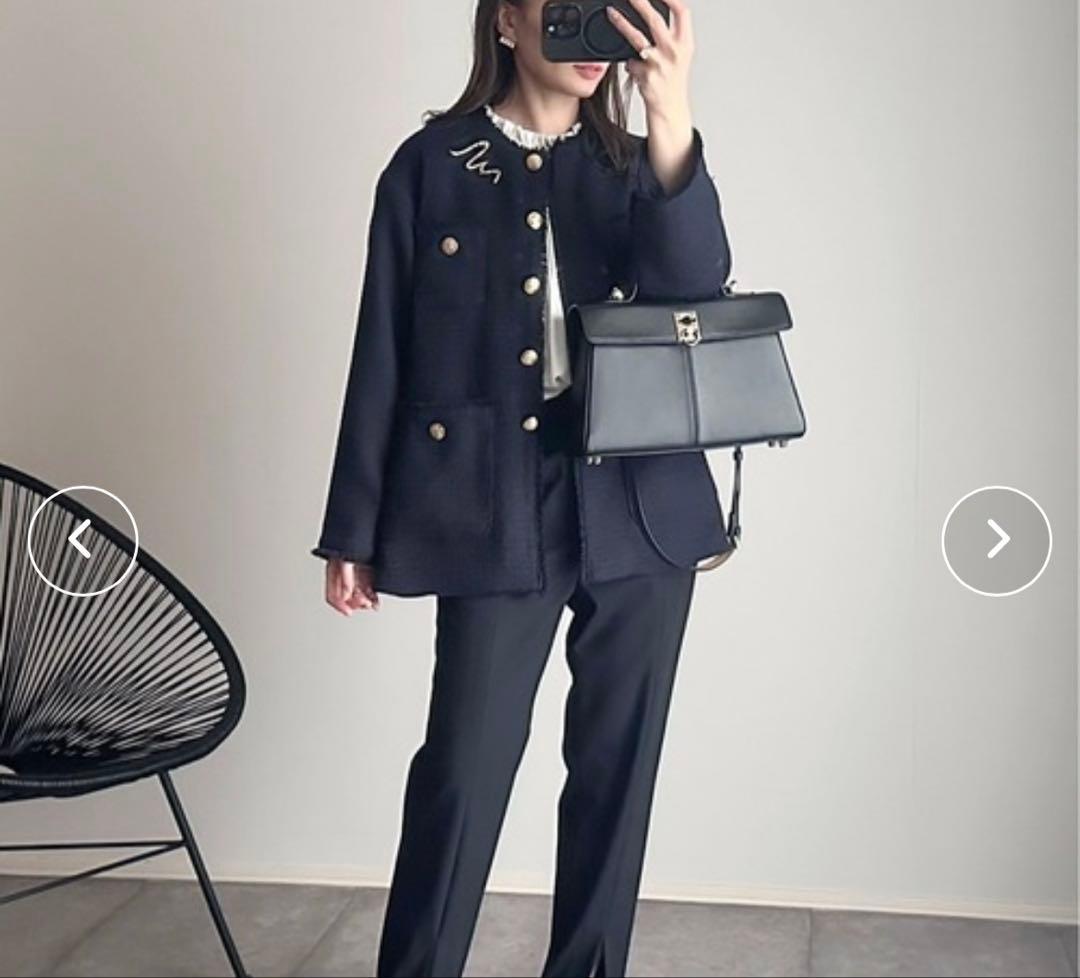Image resolution: width=1080 pixels, height=978 pixels.
Task: Advance to the next product photo
Action: [996, 541]
